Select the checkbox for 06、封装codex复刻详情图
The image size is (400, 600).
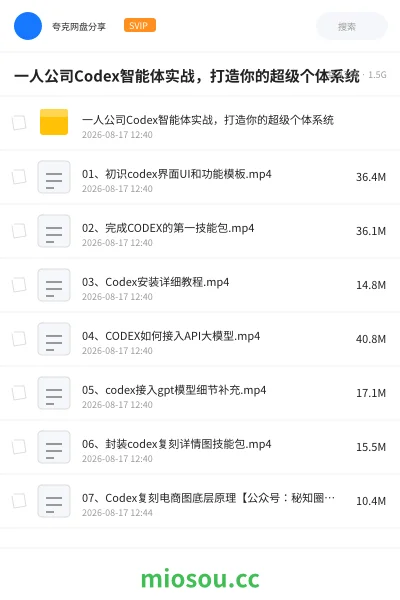click(19, 447)
